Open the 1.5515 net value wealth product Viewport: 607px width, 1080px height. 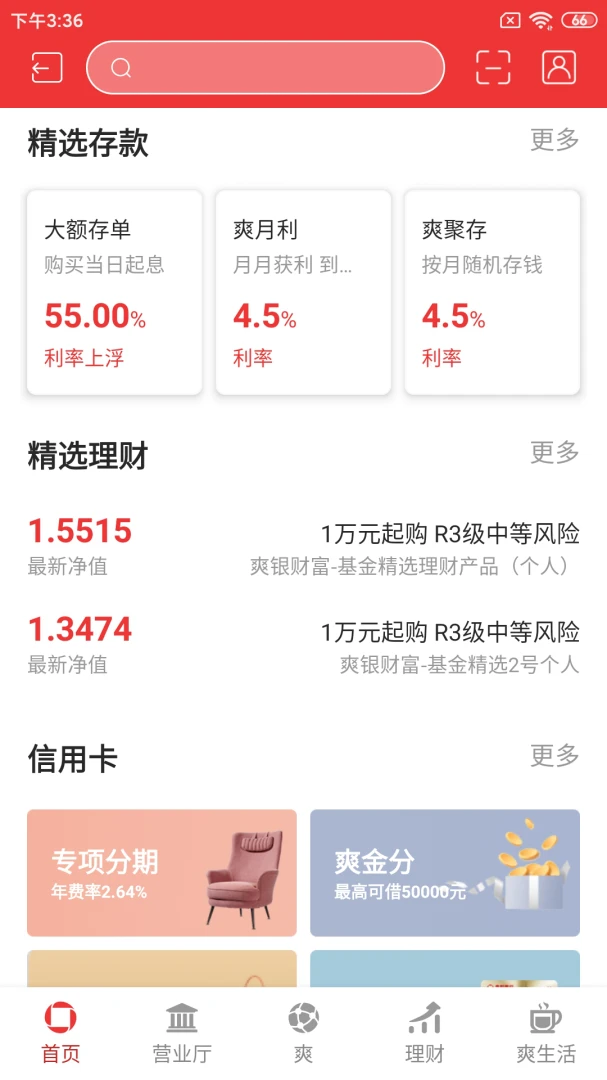tap(303, 548)
